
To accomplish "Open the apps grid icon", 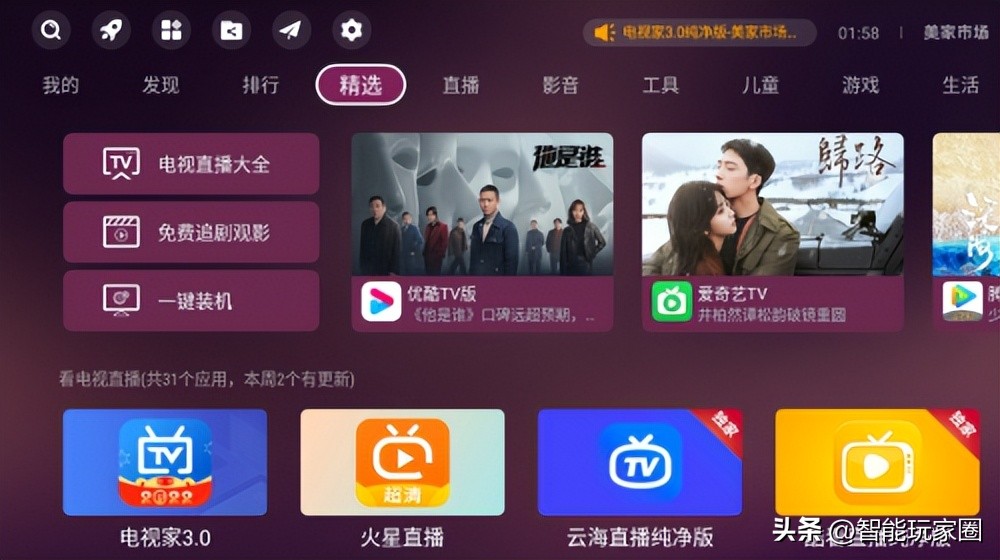I will coord(171,31).
